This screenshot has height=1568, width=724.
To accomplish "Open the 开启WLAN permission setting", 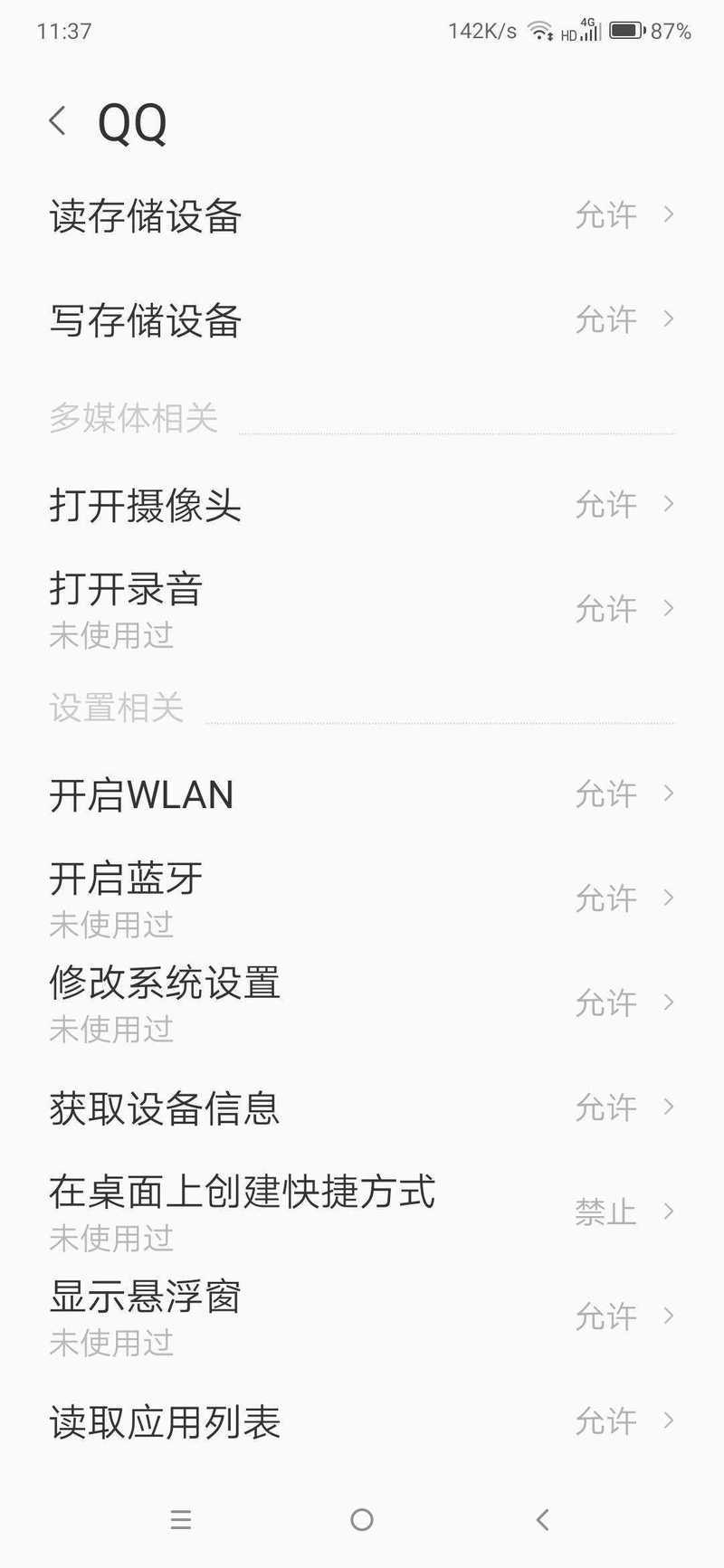I will point(362,794).
